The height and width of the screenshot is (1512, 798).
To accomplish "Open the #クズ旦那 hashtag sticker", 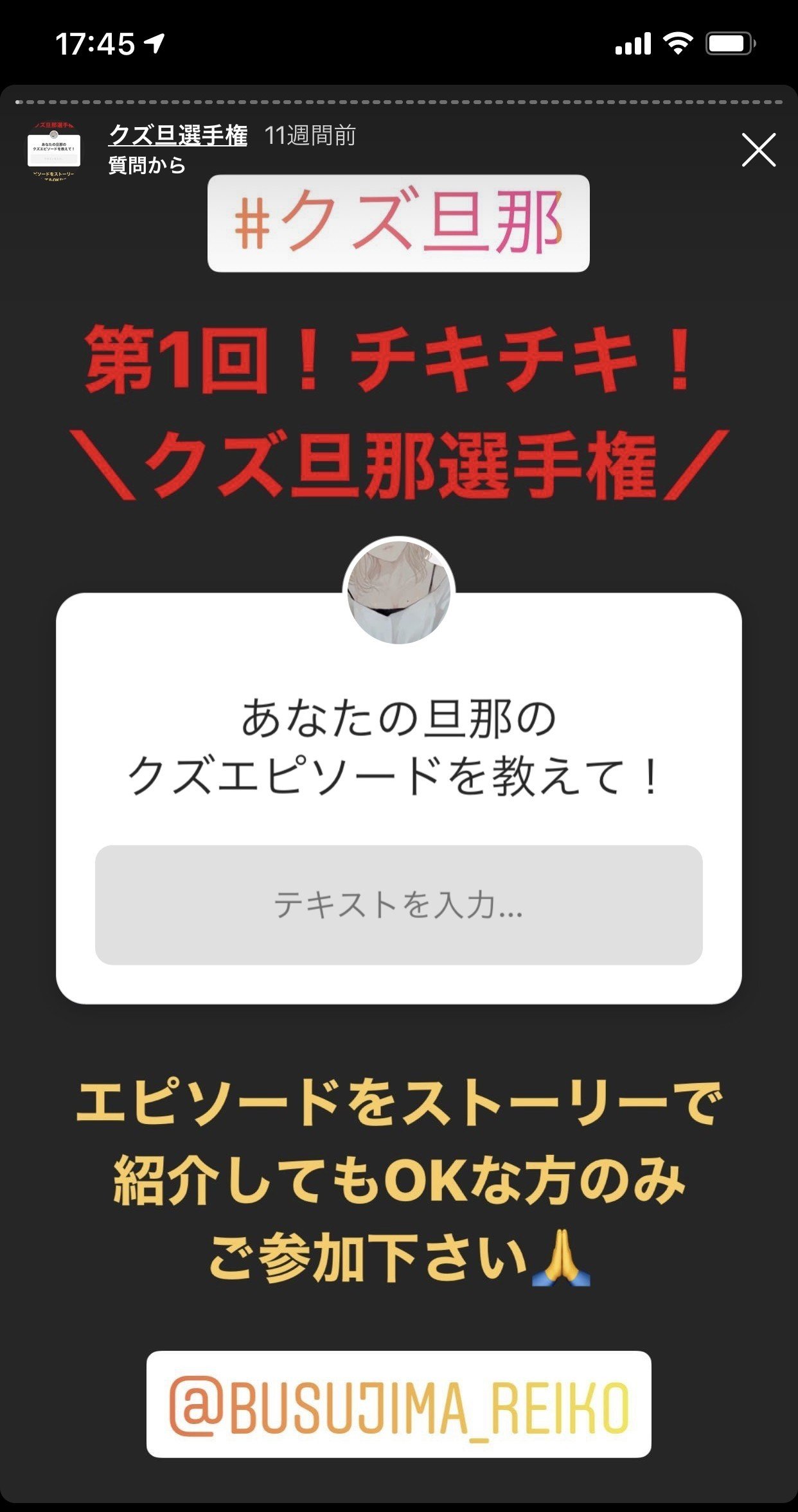I will (x=398, y=224).
